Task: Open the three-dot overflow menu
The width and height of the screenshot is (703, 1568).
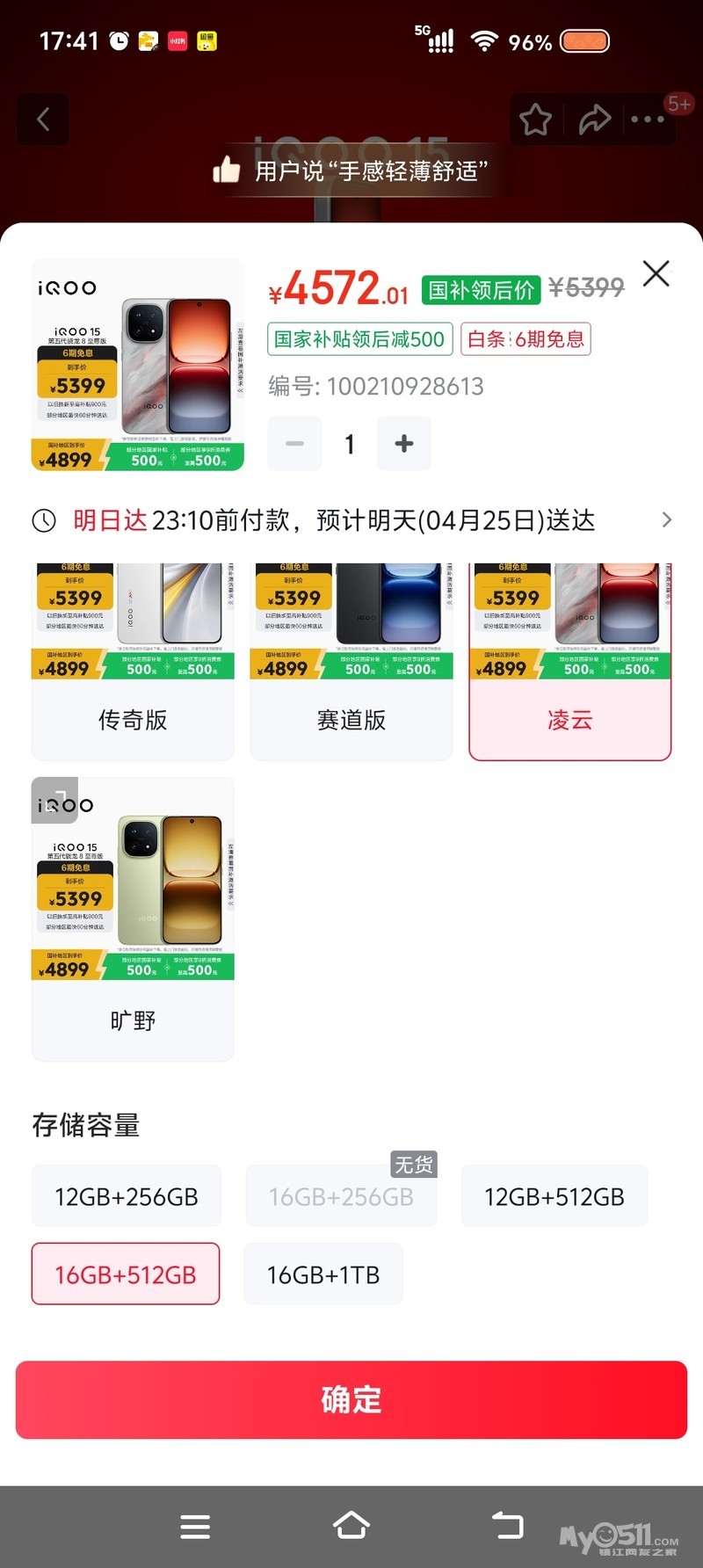Action: click(x=648, y=120)
